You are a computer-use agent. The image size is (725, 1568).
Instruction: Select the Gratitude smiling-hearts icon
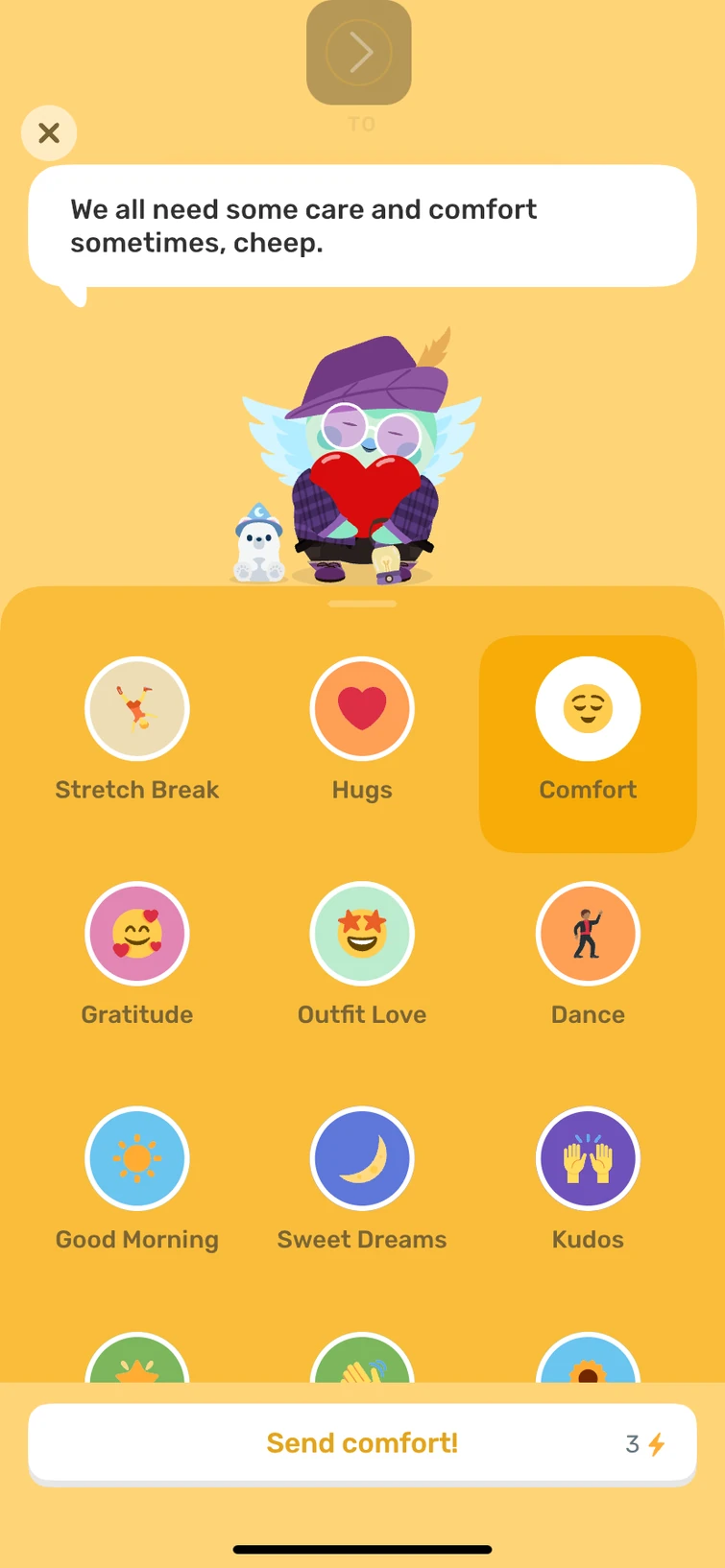(x=137, y=933)
